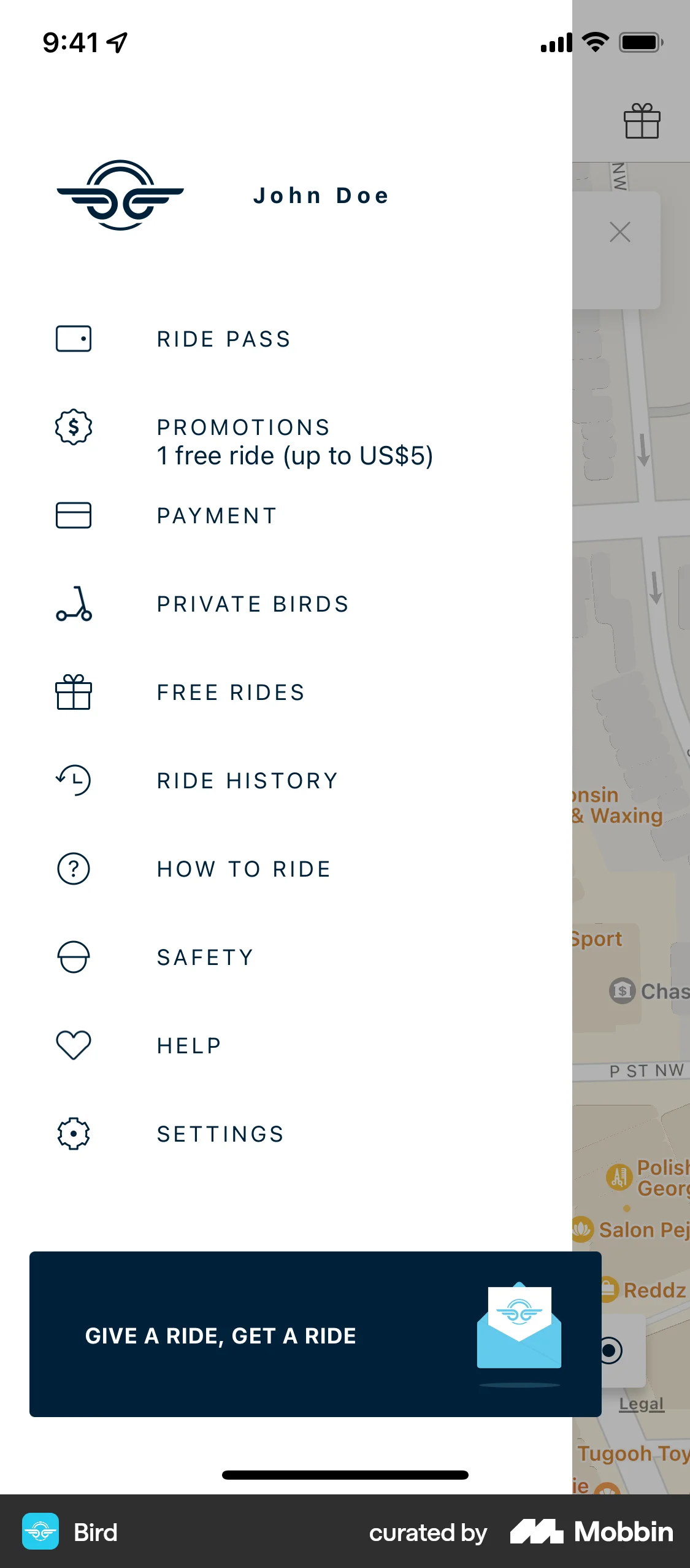Open Payment via the credit card icon
This screenshot has height=1568, width=690.
pyautogui.click(x=73, y=515)
